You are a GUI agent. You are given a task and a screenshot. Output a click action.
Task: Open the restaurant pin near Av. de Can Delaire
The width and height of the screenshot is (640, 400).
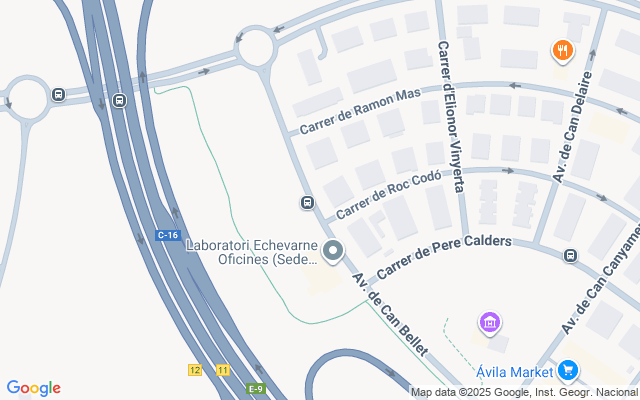tap(563, 50)
